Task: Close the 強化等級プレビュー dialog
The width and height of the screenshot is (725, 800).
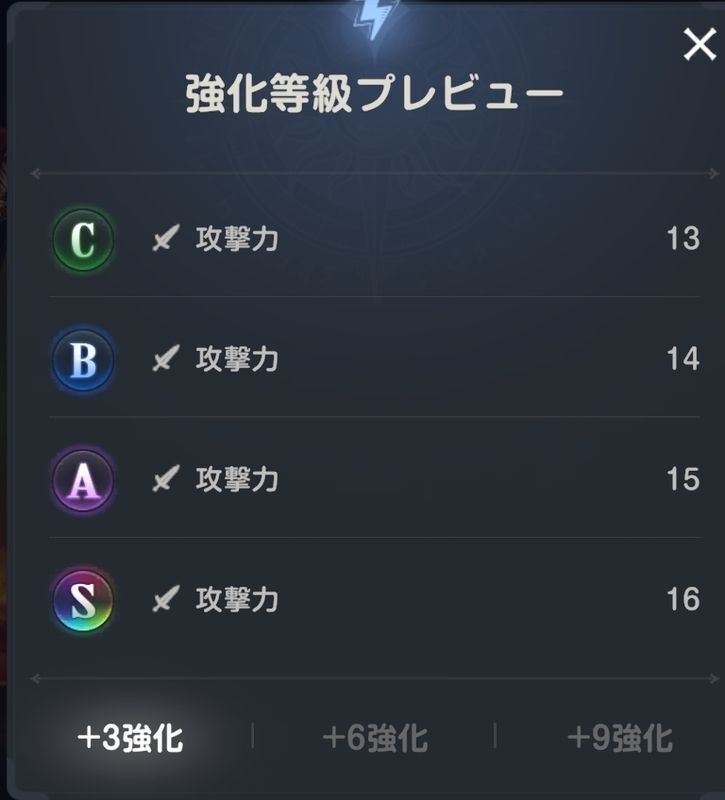Action: 698,45
